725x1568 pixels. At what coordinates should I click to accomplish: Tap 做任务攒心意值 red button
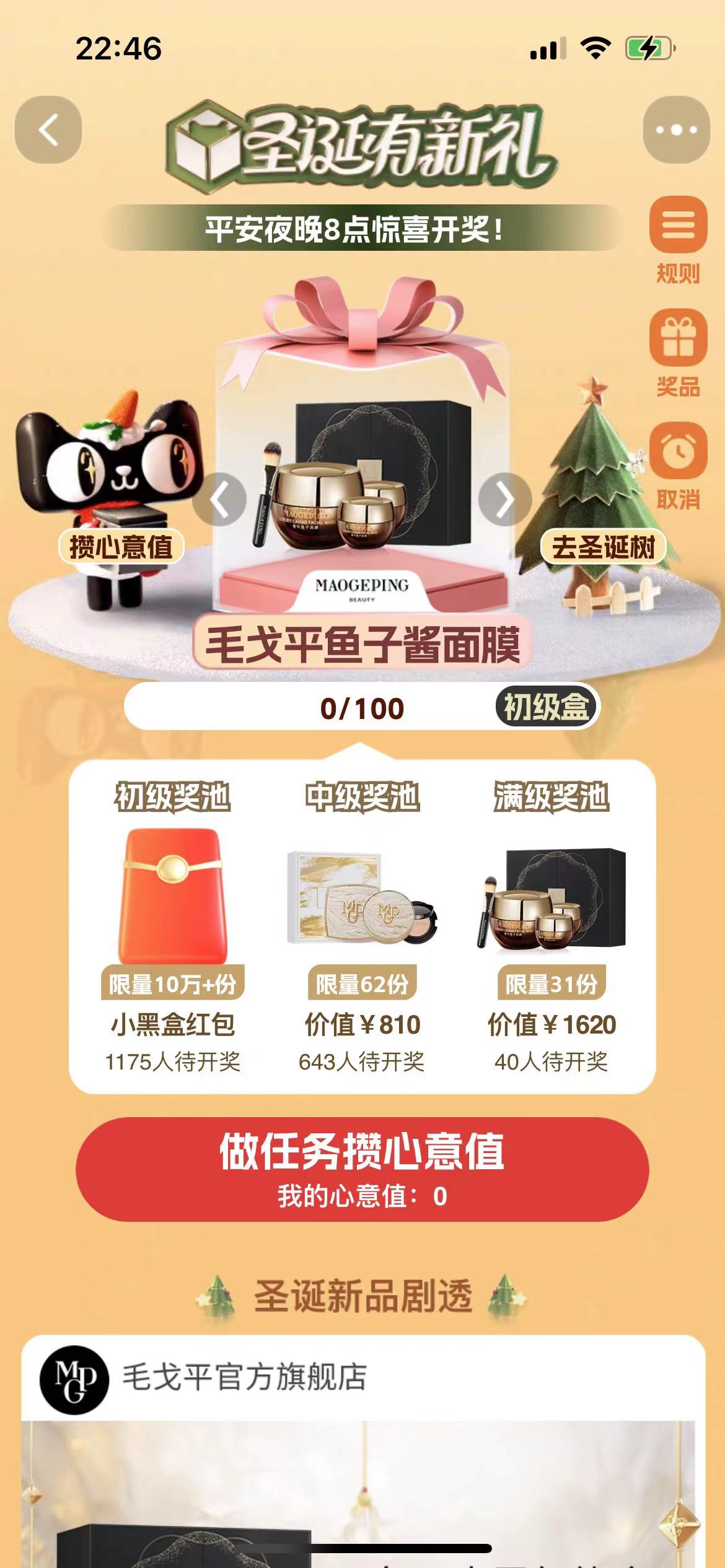coord(362,1169)
